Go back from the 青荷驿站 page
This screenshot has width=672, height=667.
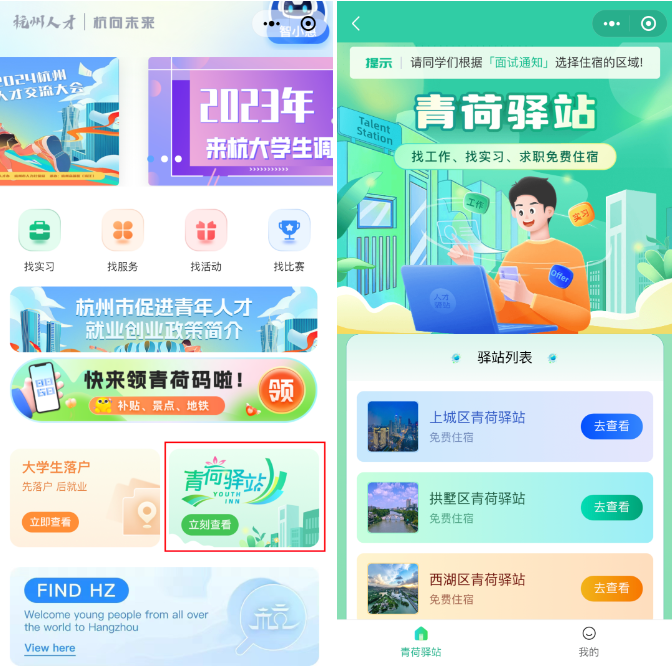coord(356,23)
